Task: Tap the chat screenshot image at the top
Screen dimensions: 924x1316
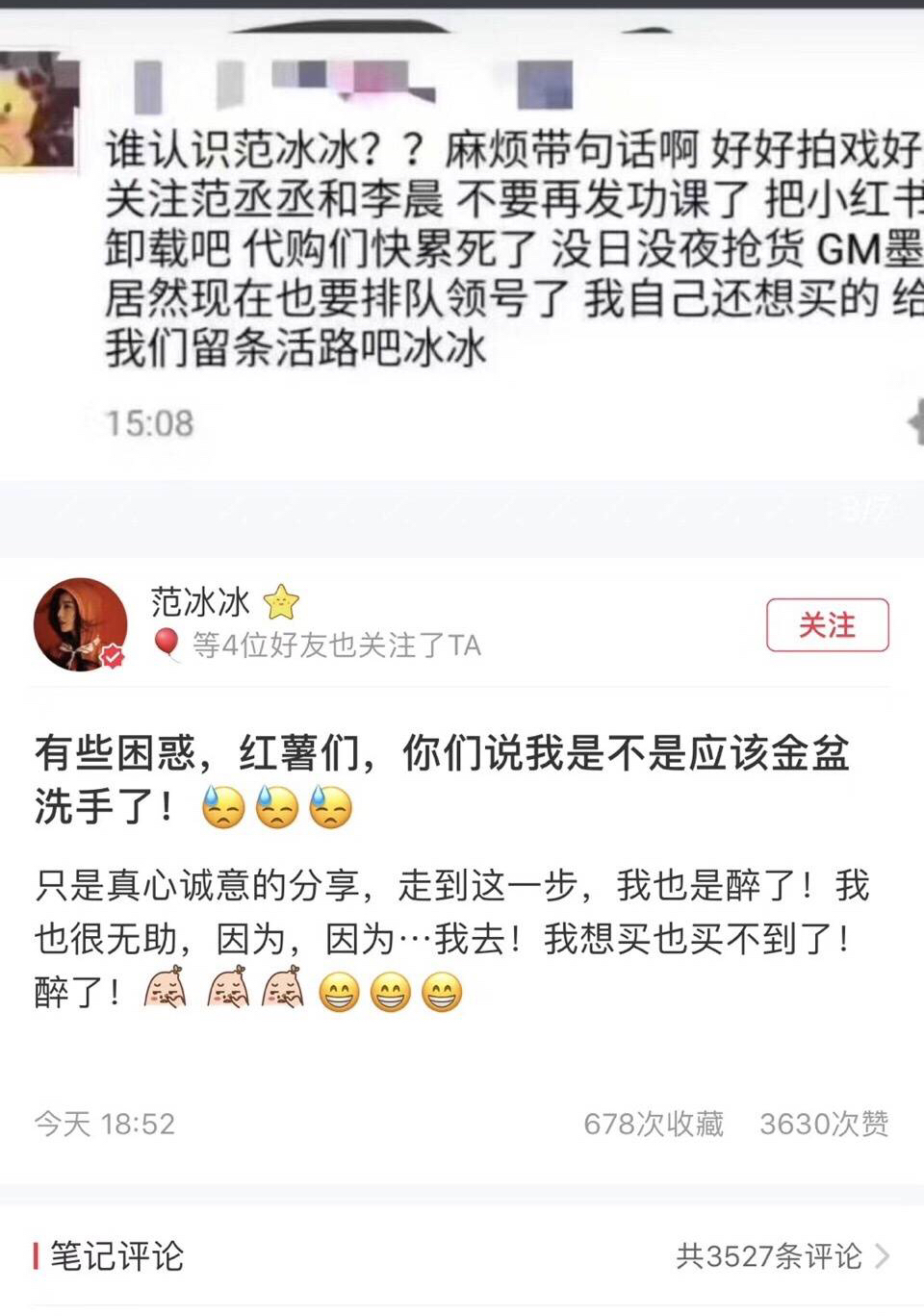Action: 462,240
